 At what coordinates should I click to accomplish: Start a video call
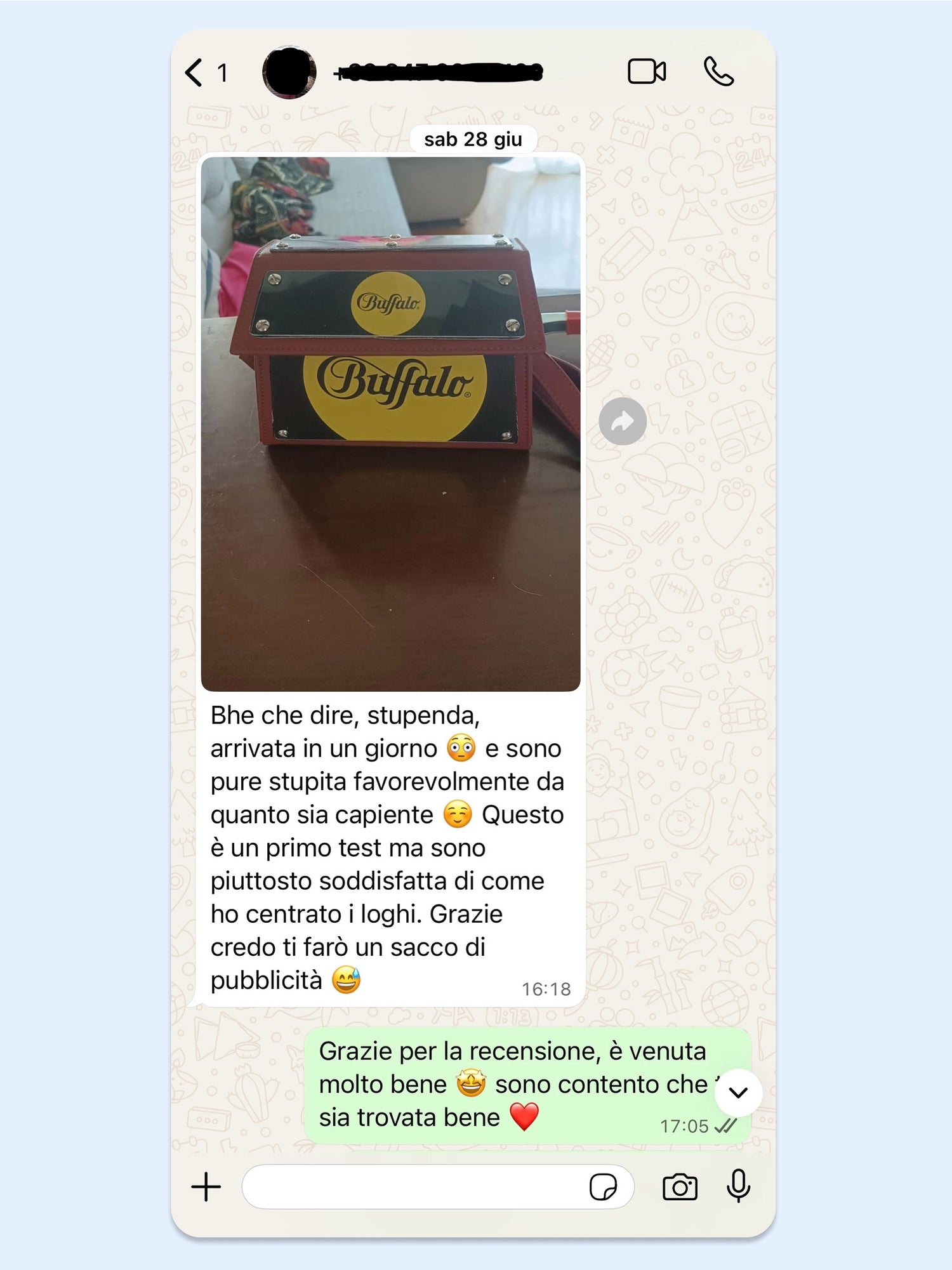point(646,72)
